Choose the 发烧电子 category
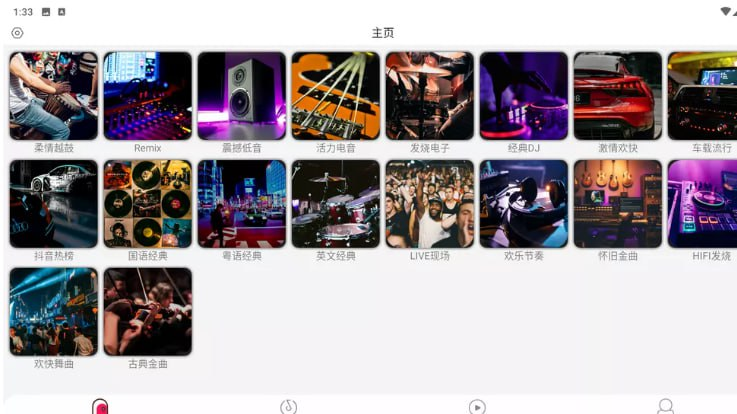This screenshot has height=414, width=737. click(x=429, y=96)
